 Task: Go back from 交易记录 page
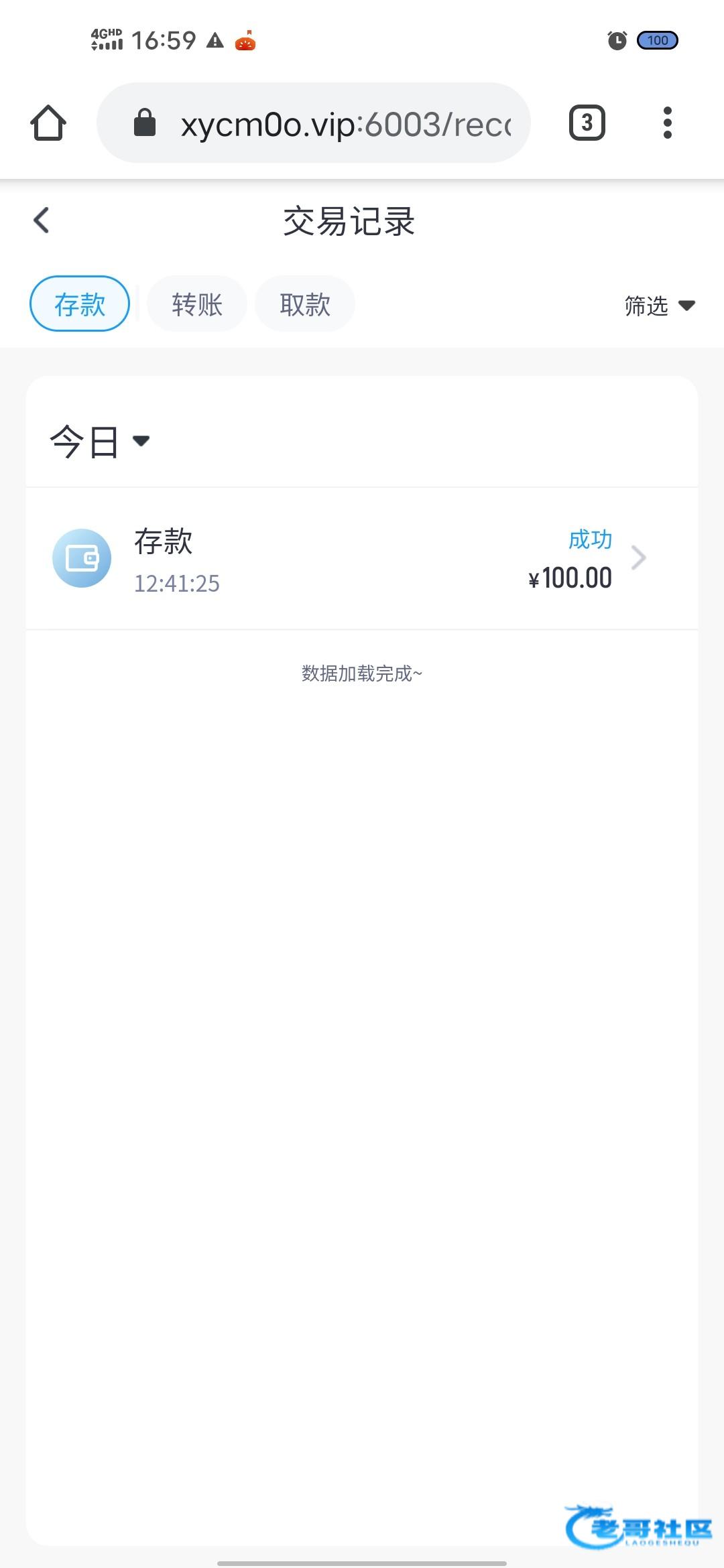click(x=42, y=220)
